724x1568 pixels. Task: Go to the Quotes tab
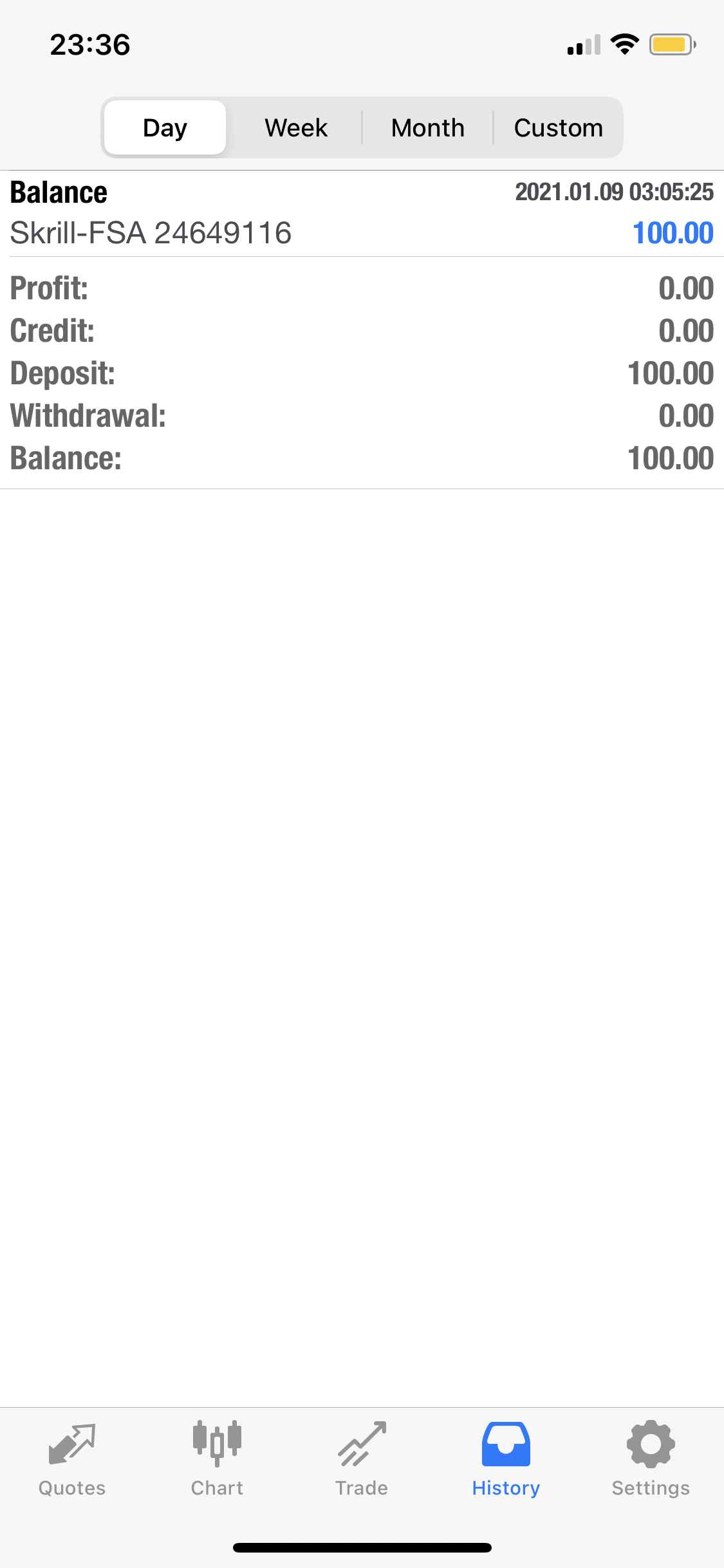click(x=72, y=1459)
